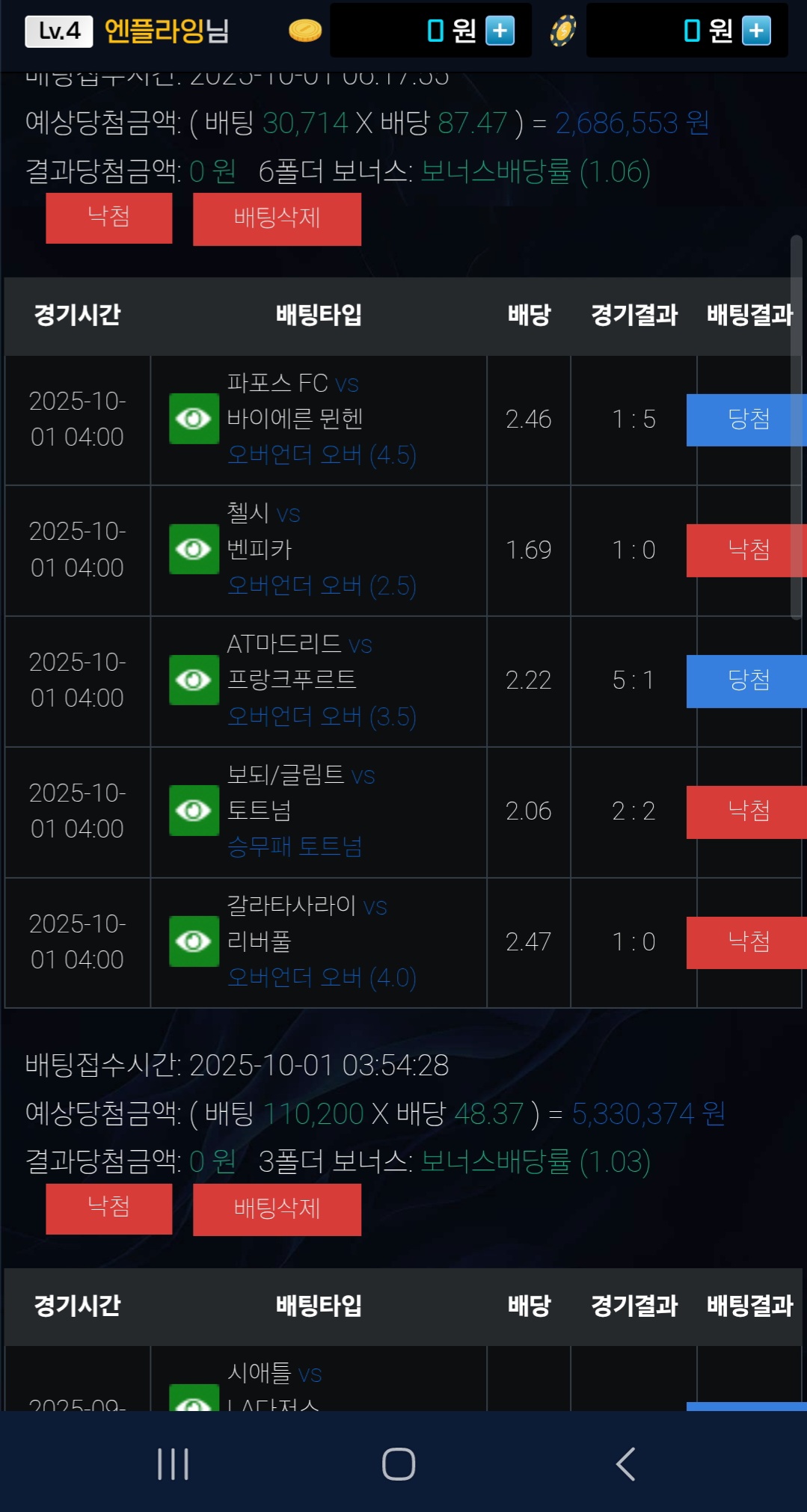Tap the 엔플라잉님 username at the top
The width and height of the screenshot is (807, 1512).
[166, 31]
